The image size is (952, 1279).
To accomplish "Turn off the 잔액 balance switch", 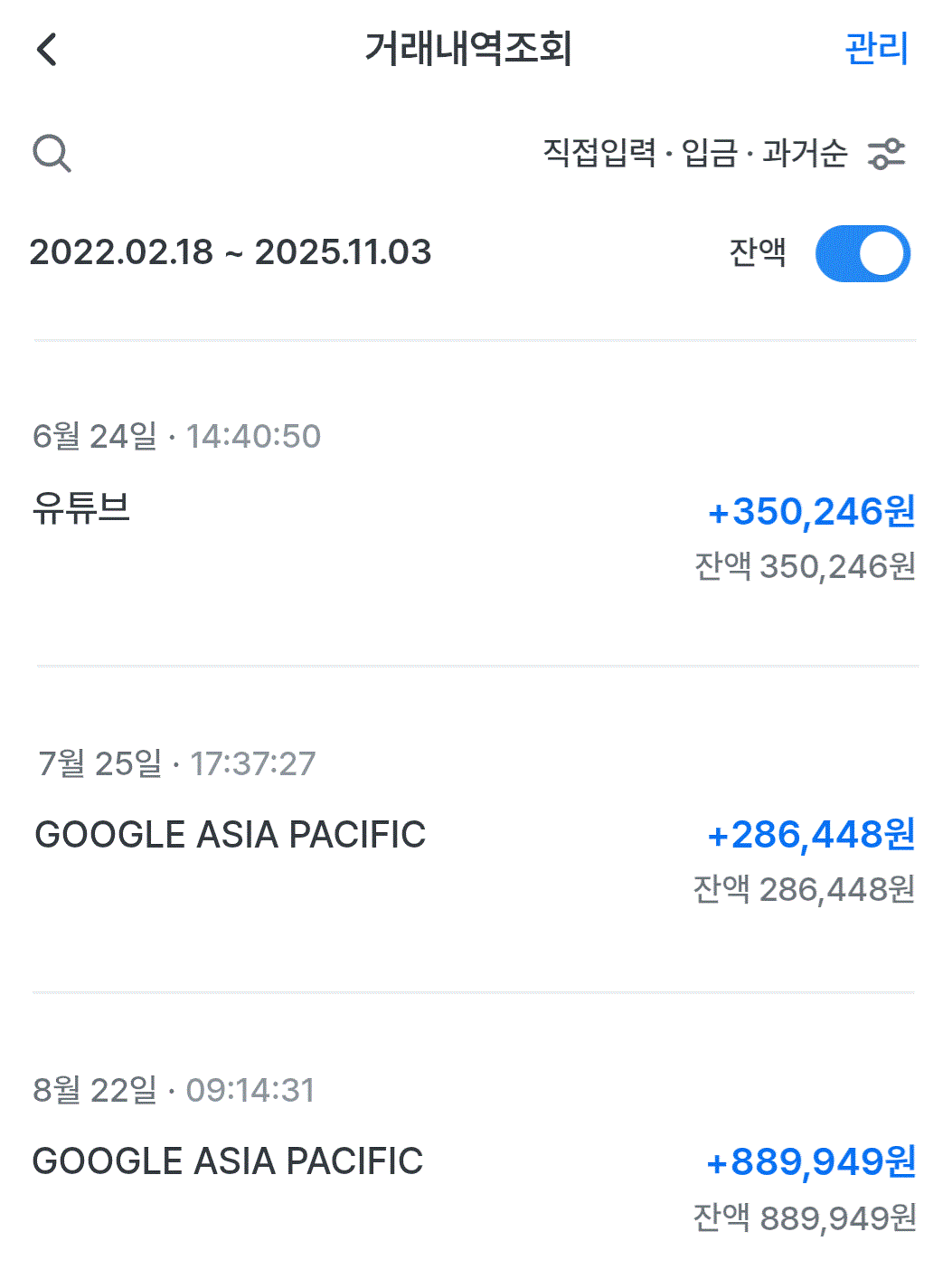I will coord(862,253).
